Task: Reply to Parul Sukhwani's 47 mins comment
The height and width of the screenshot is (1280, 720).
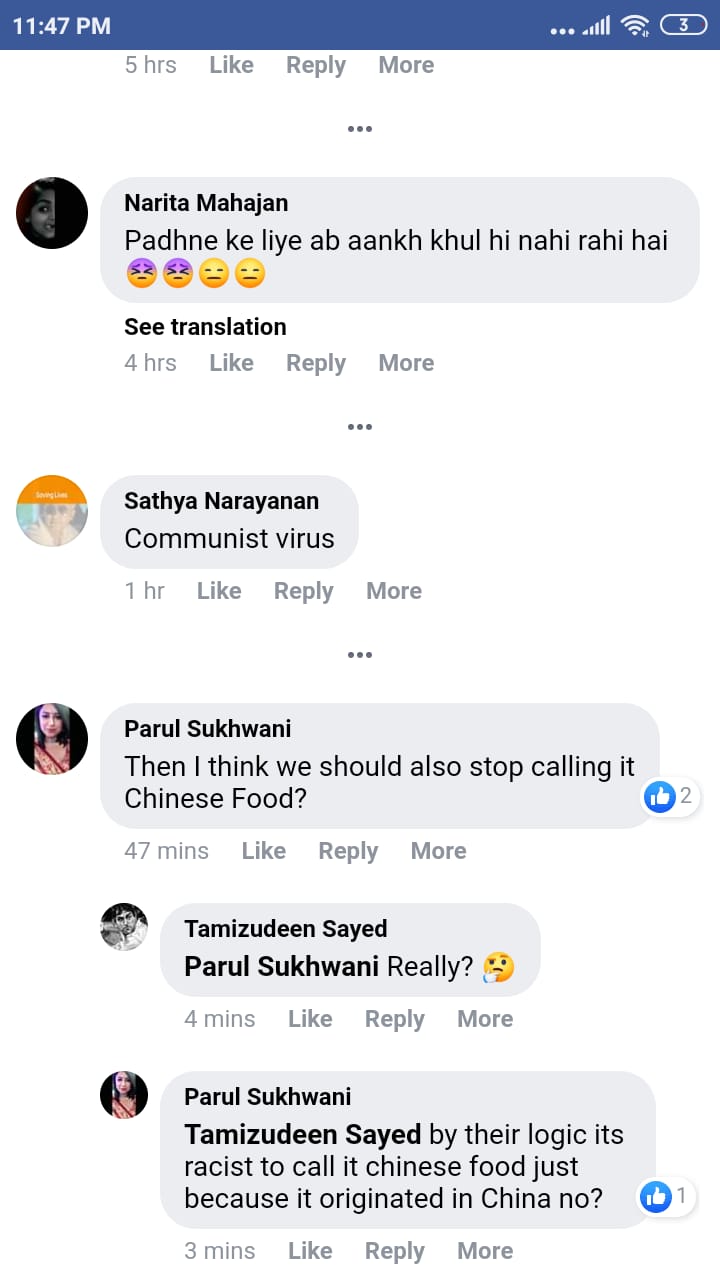Action: (348, 851)
